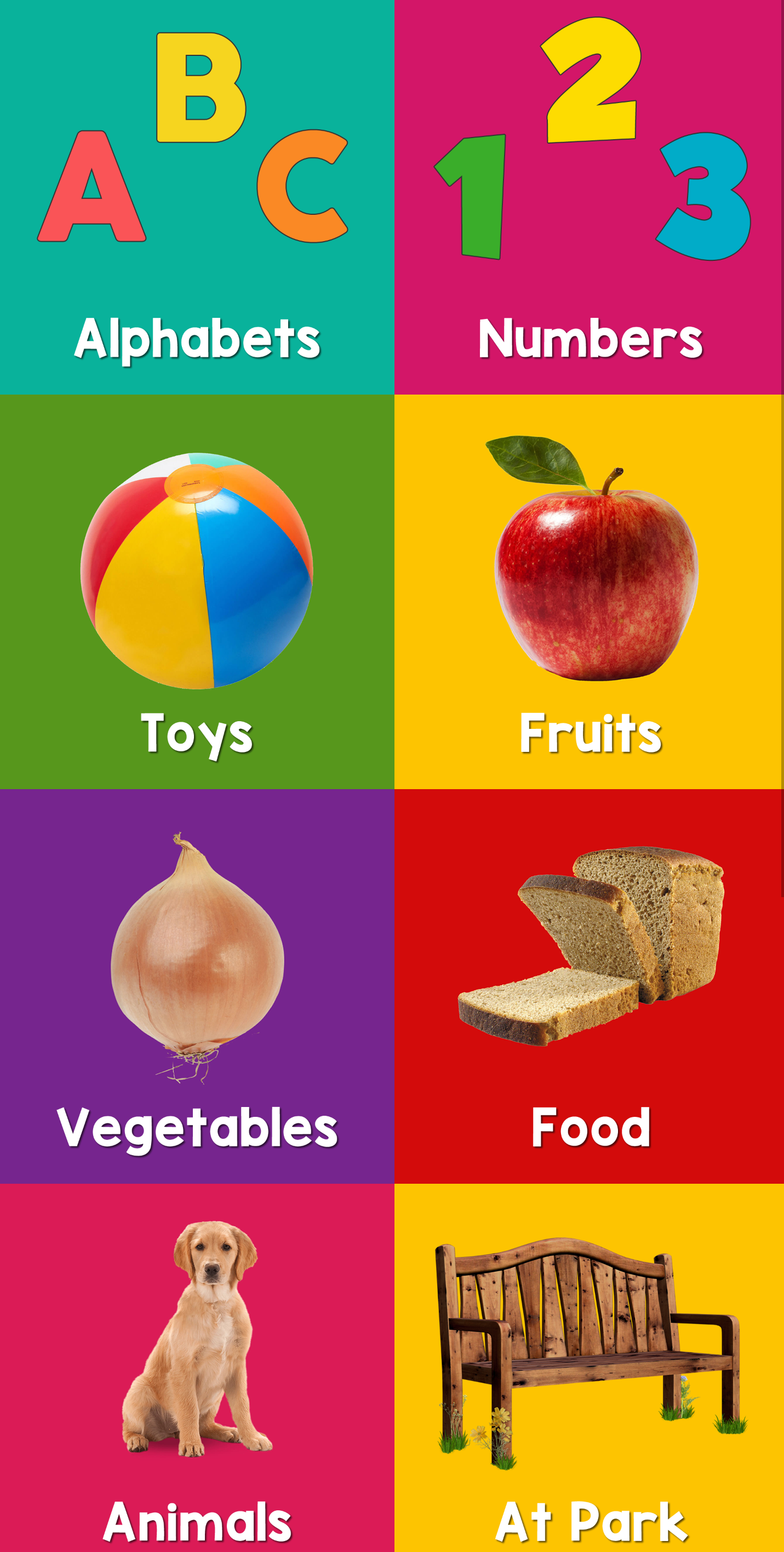The width and height of the screenshot is (784, 1552).
Task: Choose the Vegetables category tile
Action: [197, 986]
